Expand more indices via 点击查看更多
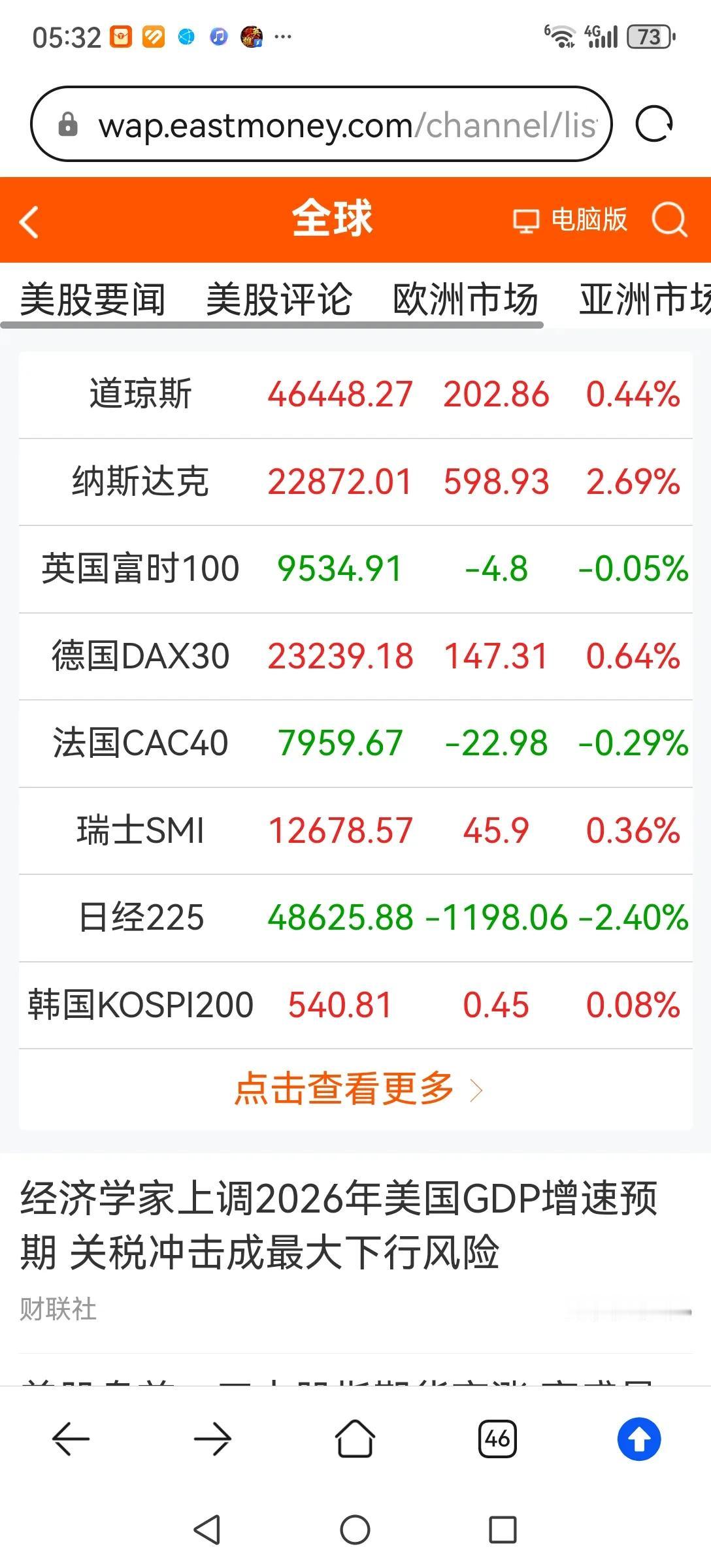The width and height of the screenshot is (711, 1568). point(356,1088)
